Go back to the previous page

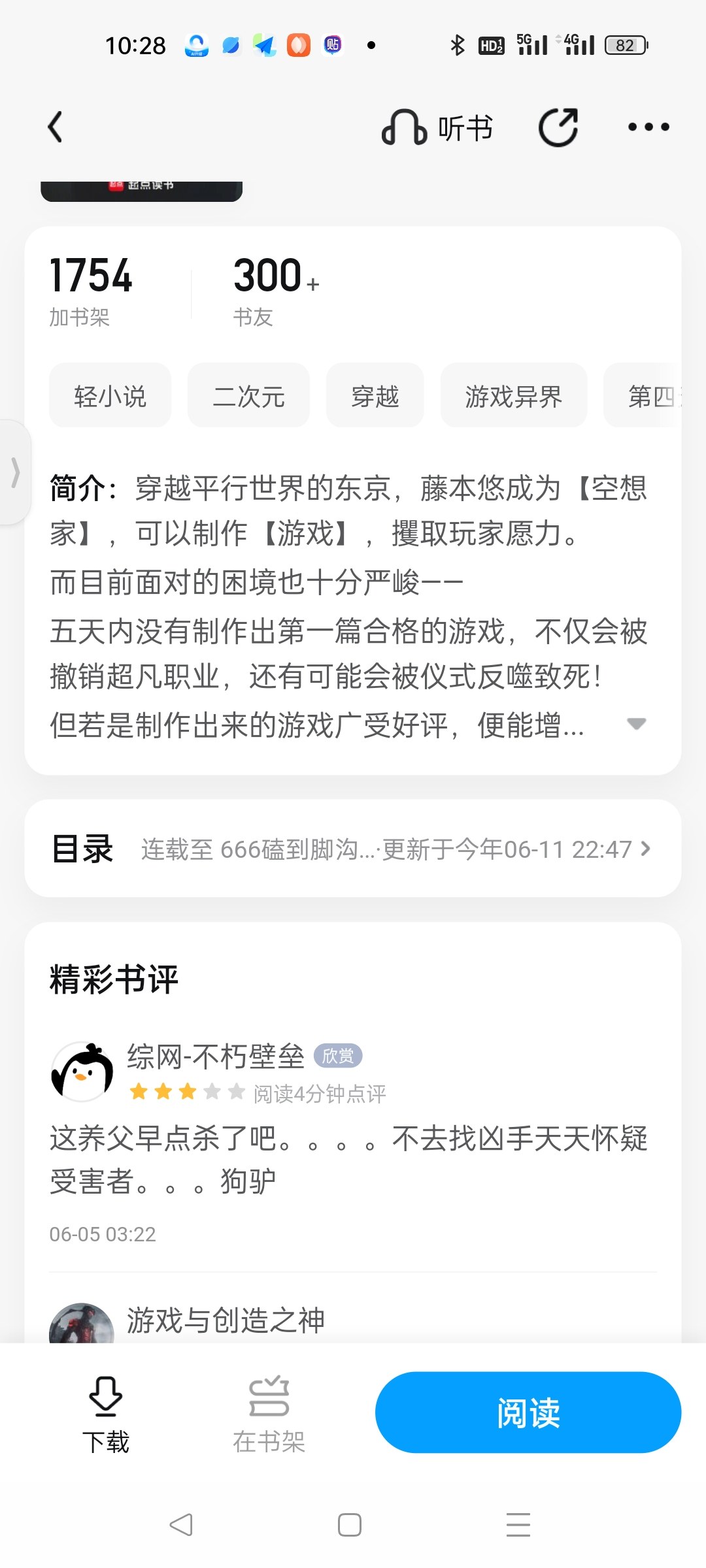pos(56,127)
